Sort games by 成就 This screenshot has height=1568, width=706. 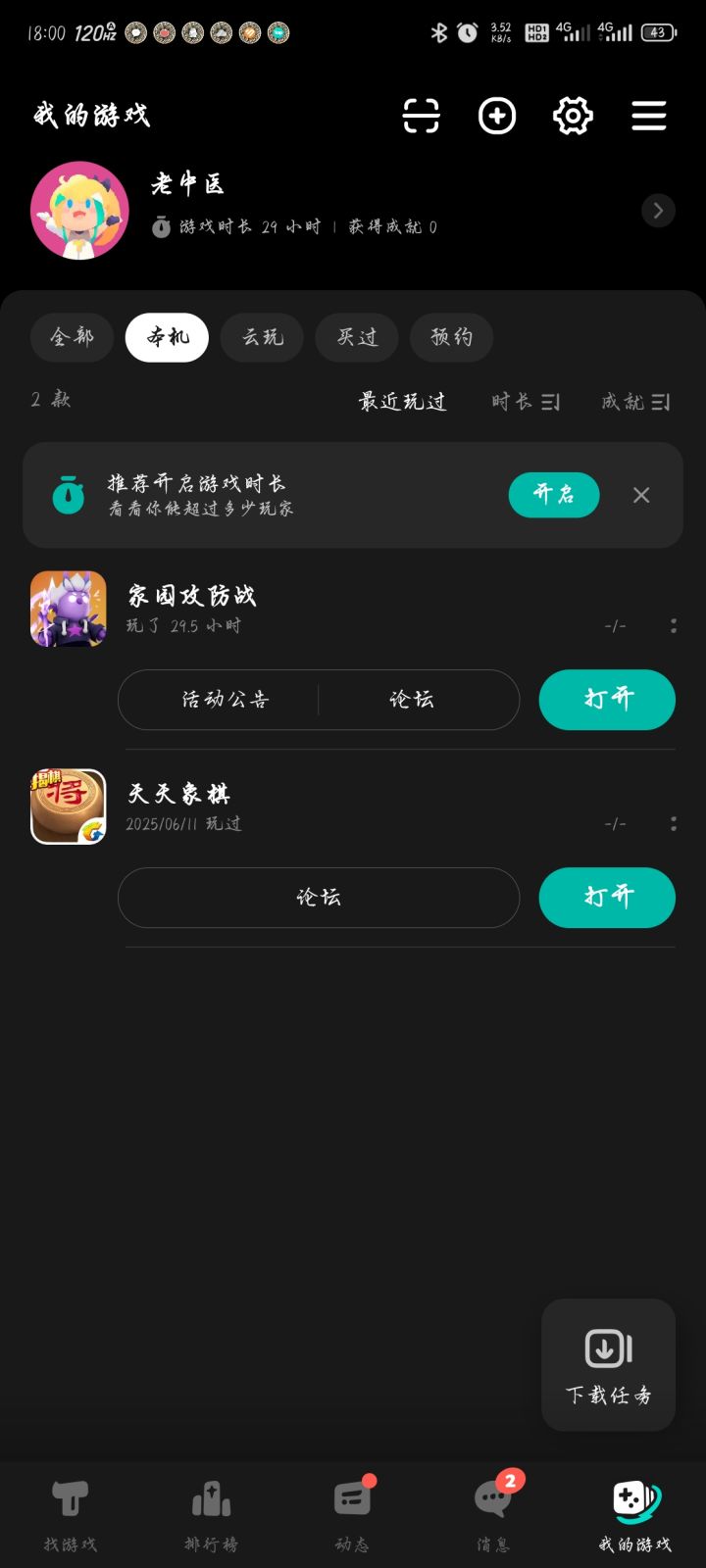coord(635,402)
